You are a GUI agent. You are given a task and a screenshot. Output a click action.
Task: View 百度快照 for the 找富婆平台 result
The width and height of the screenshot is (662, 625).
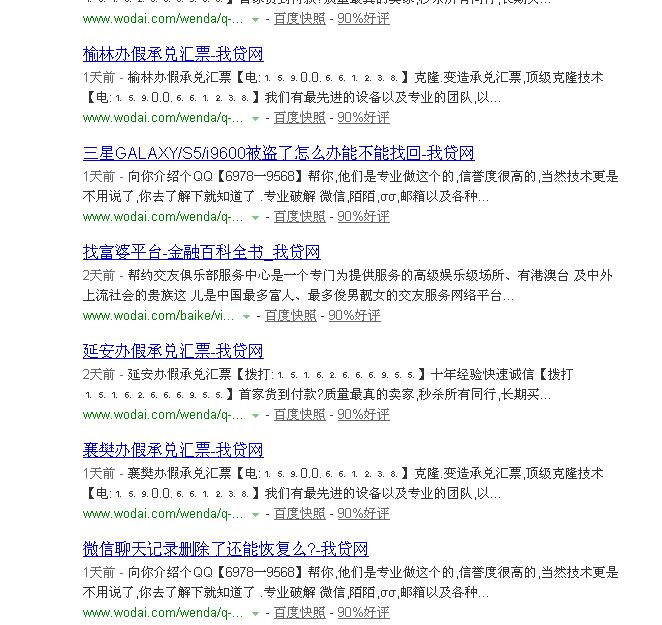coord(290,315)
